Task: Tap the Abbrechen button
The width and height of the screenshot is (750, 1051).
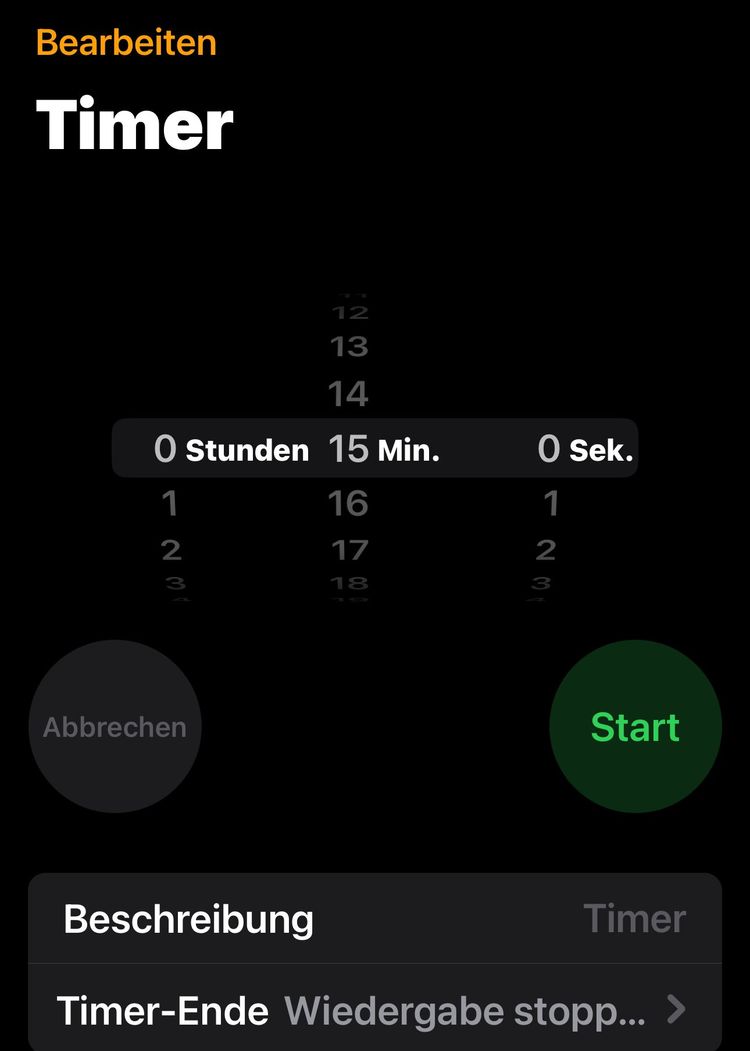Action: coord(114,727)
